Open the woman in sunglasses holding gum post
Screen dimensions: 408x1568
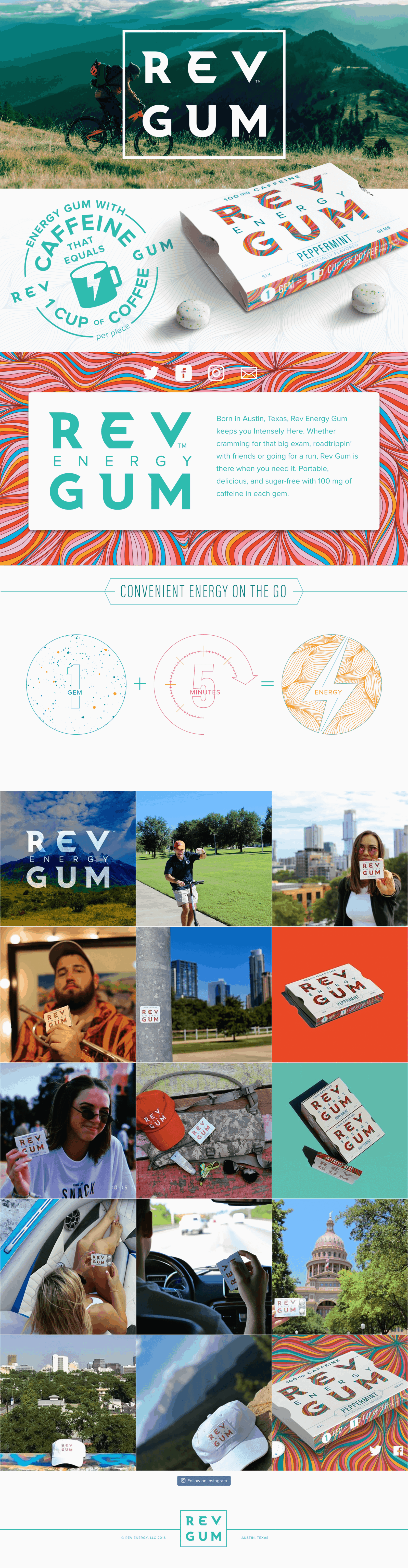click(x=68, y=1131)
